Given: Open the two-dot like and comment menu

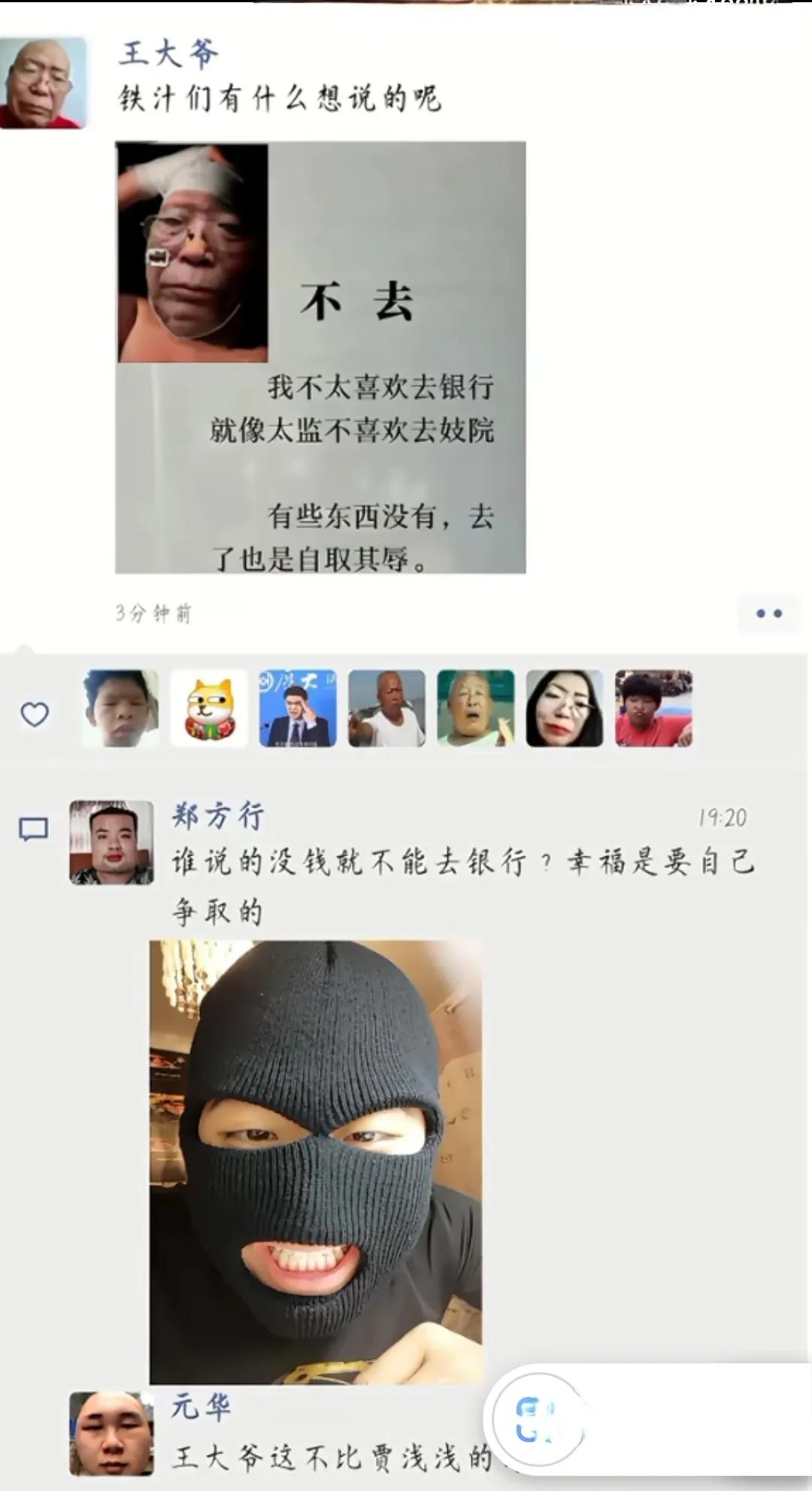Looking at the screenshot, I should [768, 614].
